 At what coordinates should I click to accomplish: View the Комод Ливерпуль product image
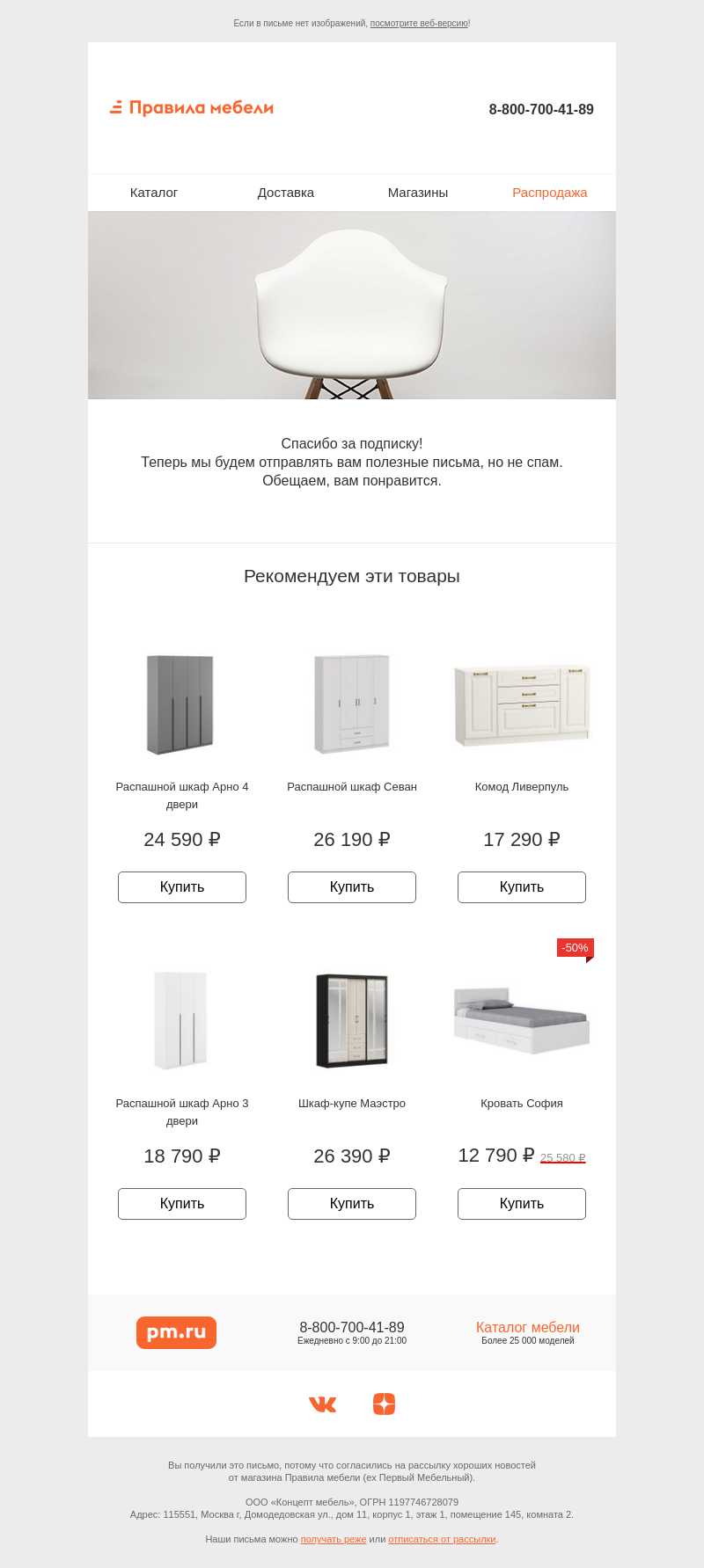[522, 705]
